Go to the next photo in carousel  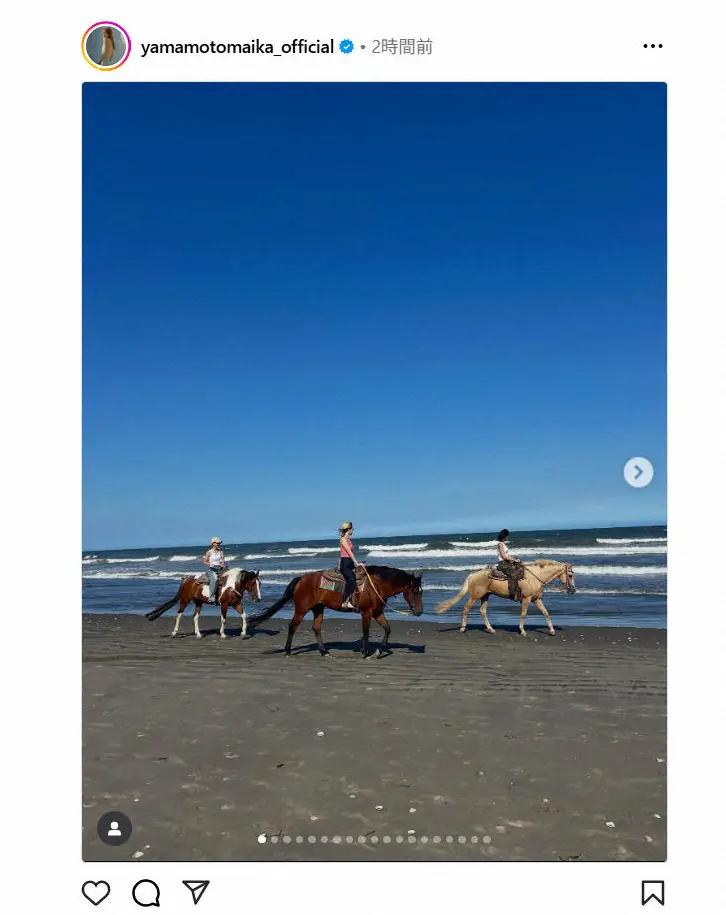tap(638, 472)
